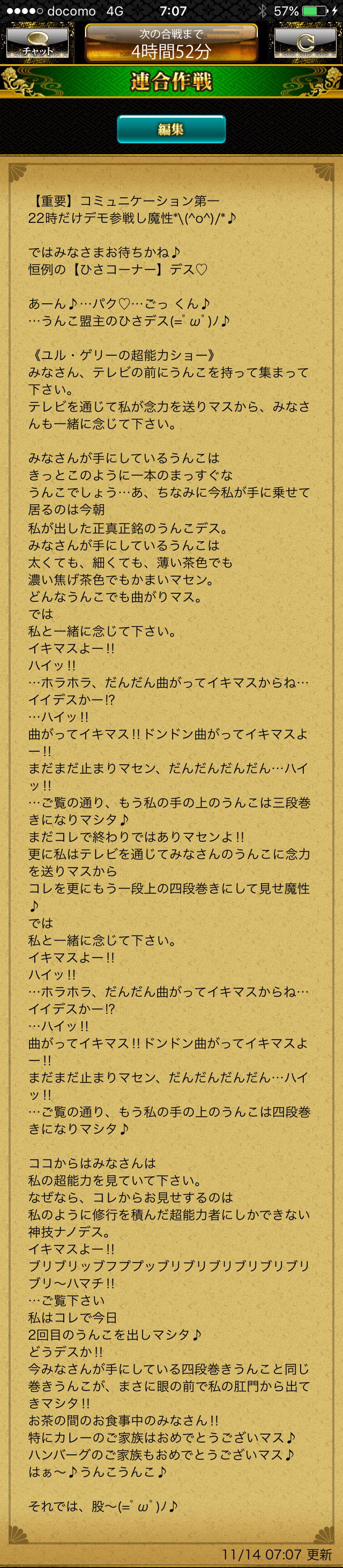Open the チャット button
The image size is (343, 1568).
(x=37, y=43)
